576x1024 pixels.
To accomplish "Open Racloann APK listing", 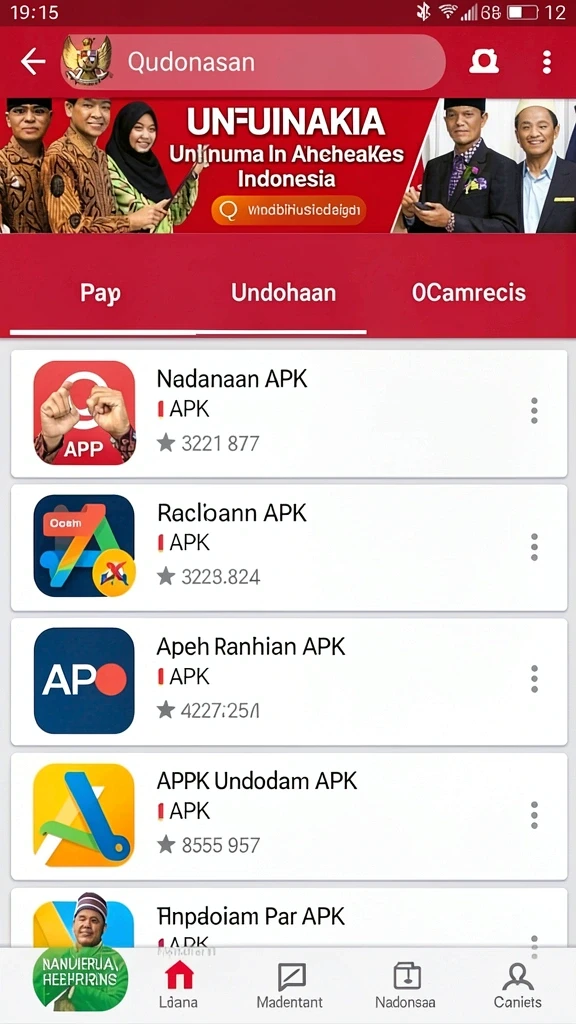I will pyautogui.click(x=289, y=548).
